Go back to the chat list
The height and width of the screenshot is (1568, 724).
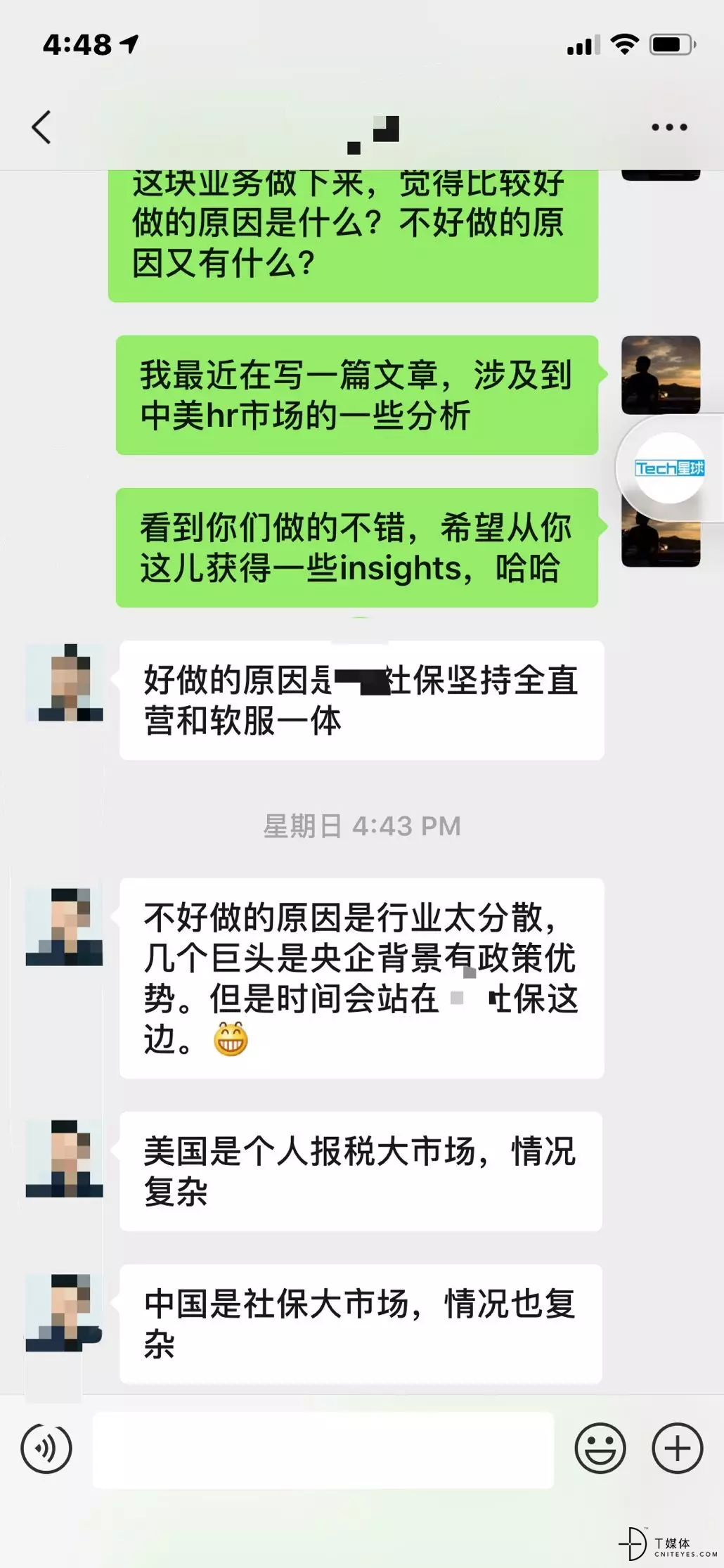pos(41,127)
